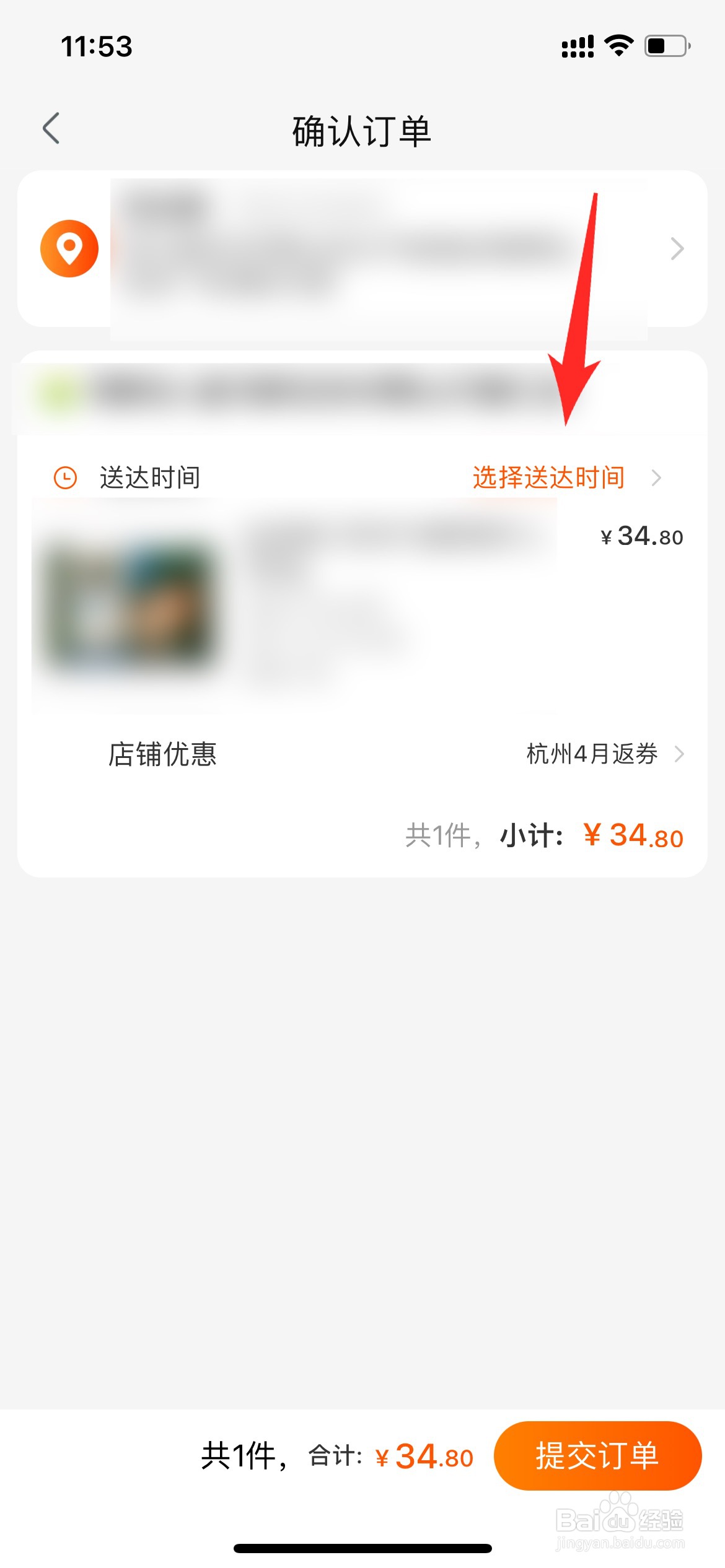Viewport: 725px width, 1568px height.
Task: Tap the clock showing 11:53
Action: click(96, 46)
